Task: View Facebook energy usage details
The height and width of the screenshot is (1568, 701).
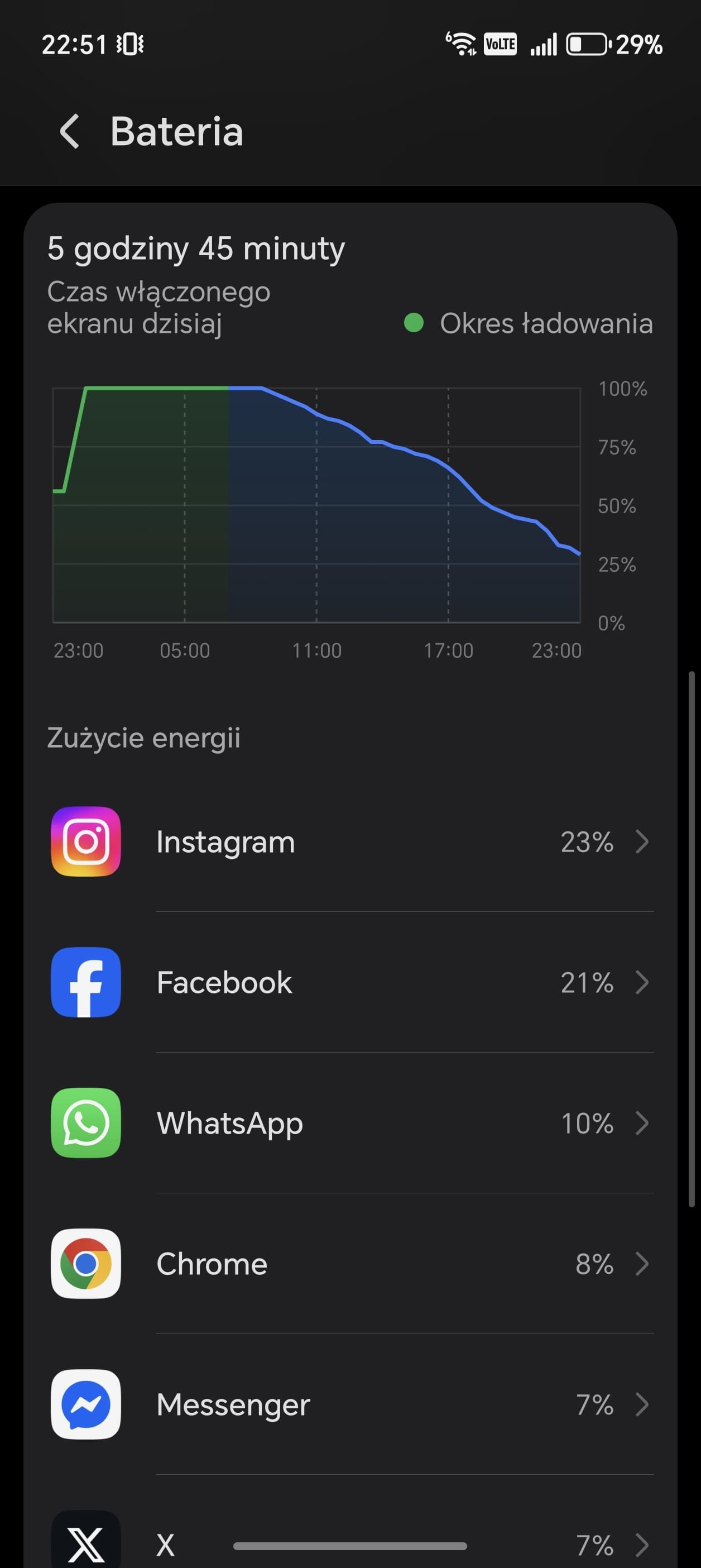Action: (350, 982)
